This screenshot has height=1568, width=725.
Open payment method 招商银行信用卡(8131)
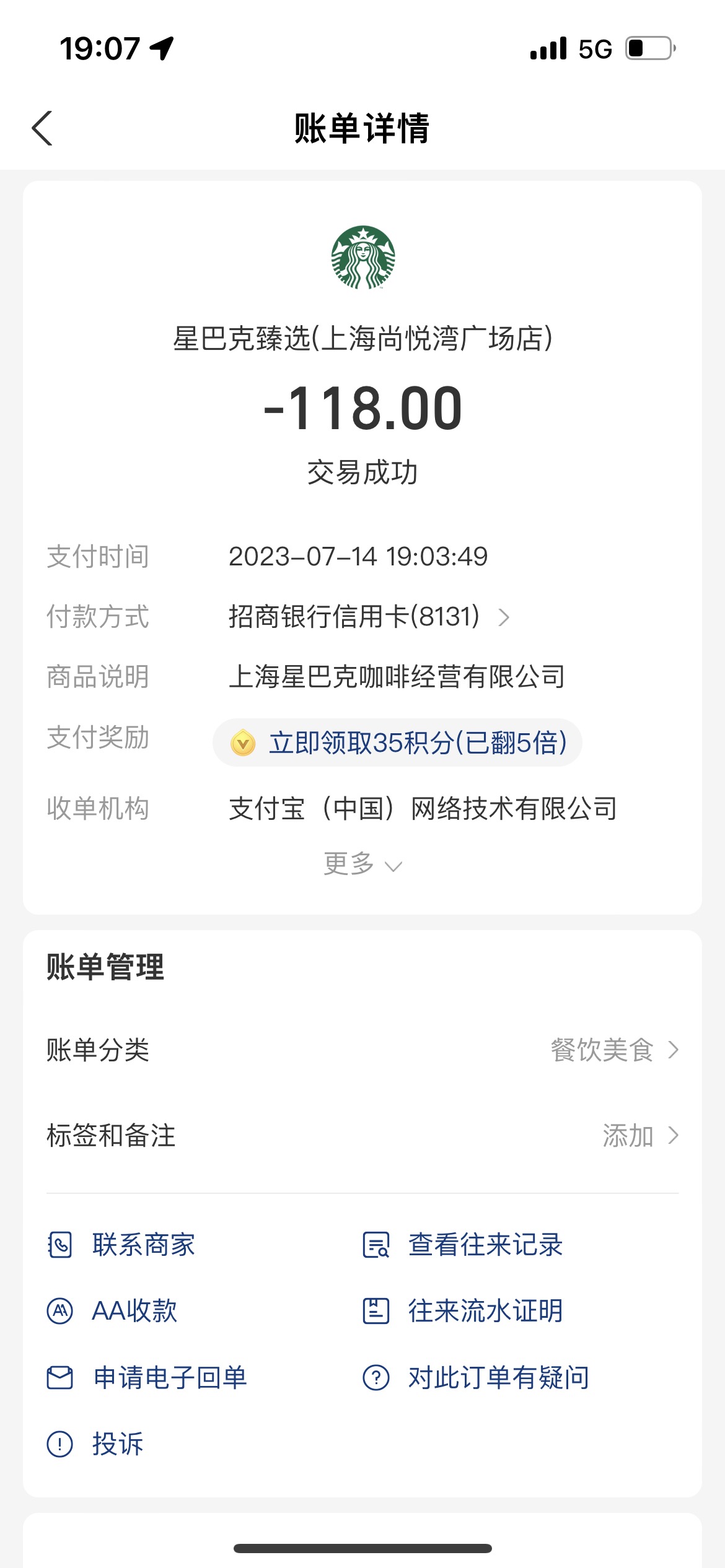pos(369,617)
